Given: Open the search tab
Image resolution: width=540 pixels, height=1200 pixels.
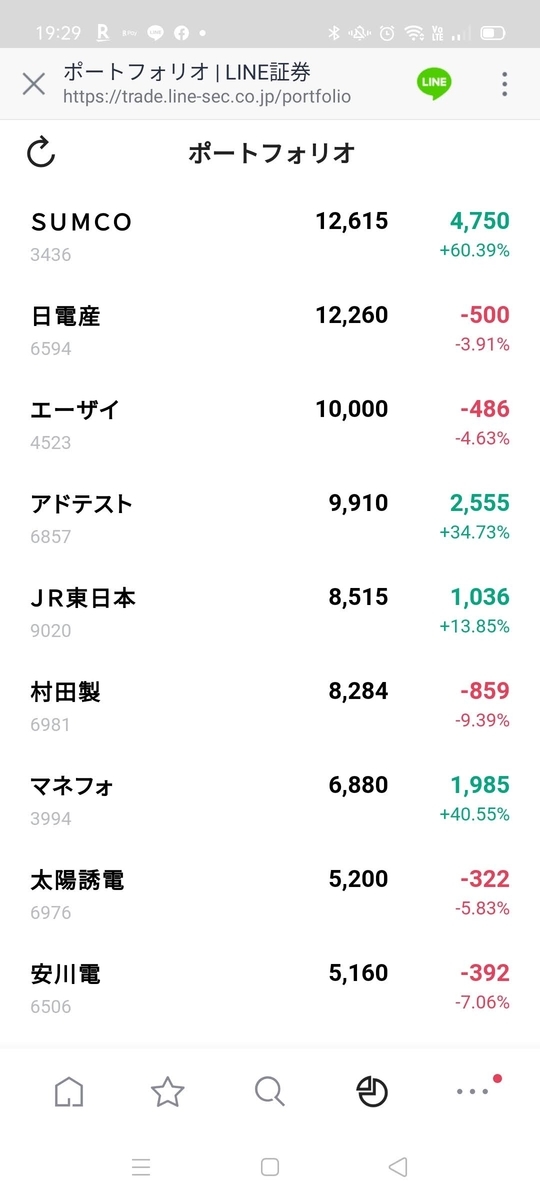Looking at the screenshot, I should [x=270, y=1092].
